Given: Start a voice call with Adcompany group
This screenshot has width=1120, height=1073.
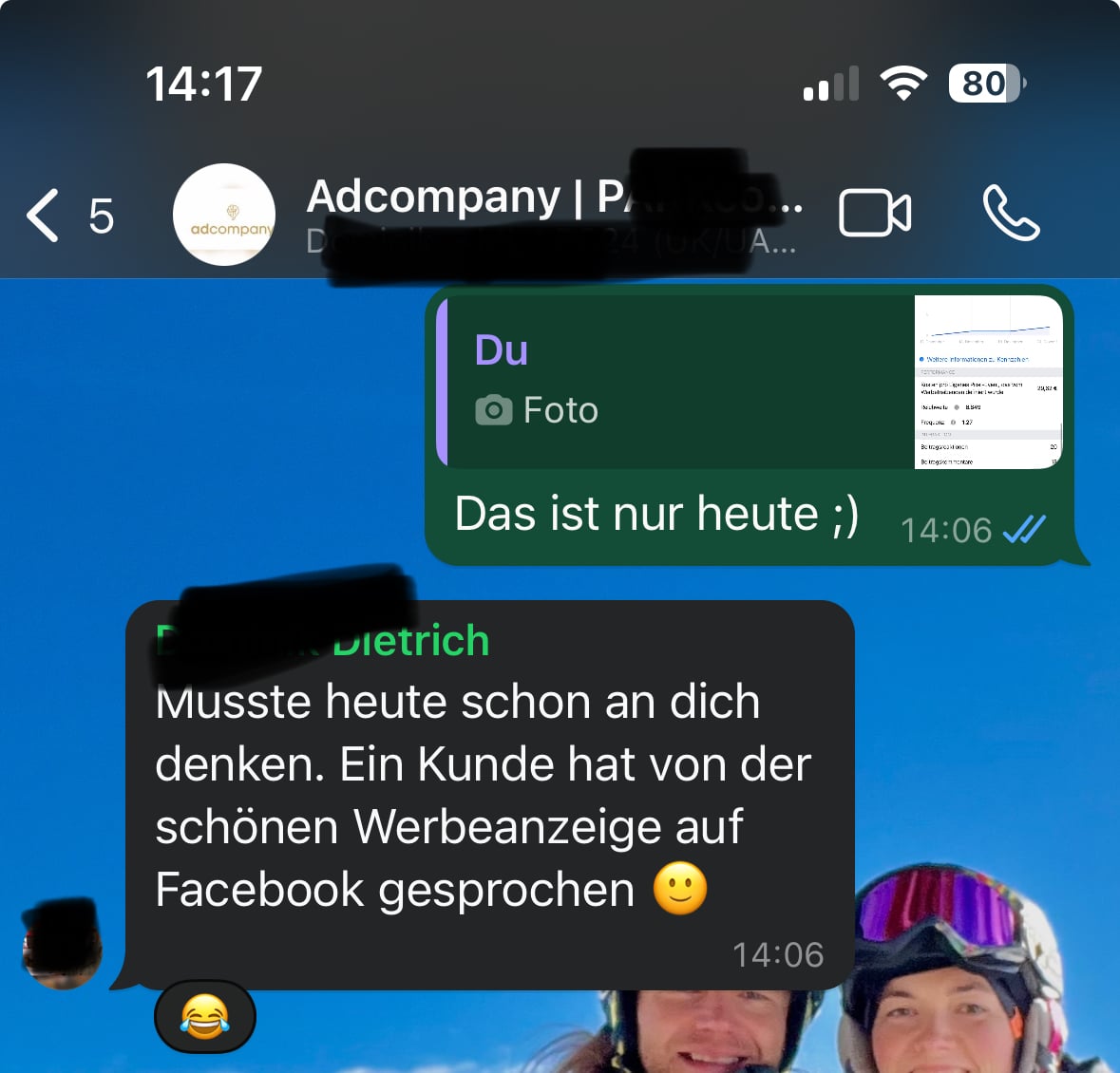Looking at the screenshot, I should click(1010, 214).
